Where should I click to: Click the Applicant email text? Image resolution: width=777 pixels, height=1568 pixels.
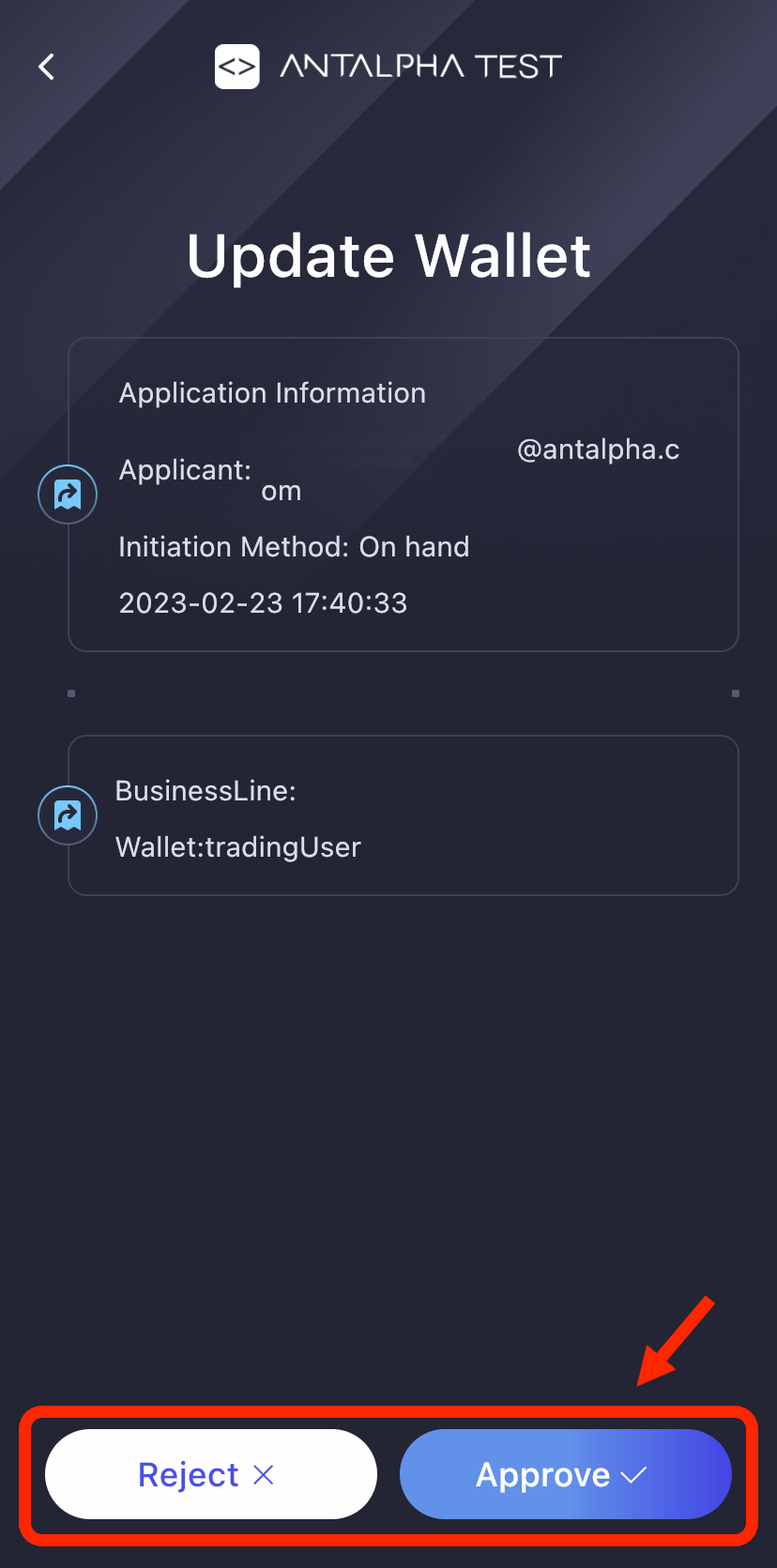[x=598, y=449]
